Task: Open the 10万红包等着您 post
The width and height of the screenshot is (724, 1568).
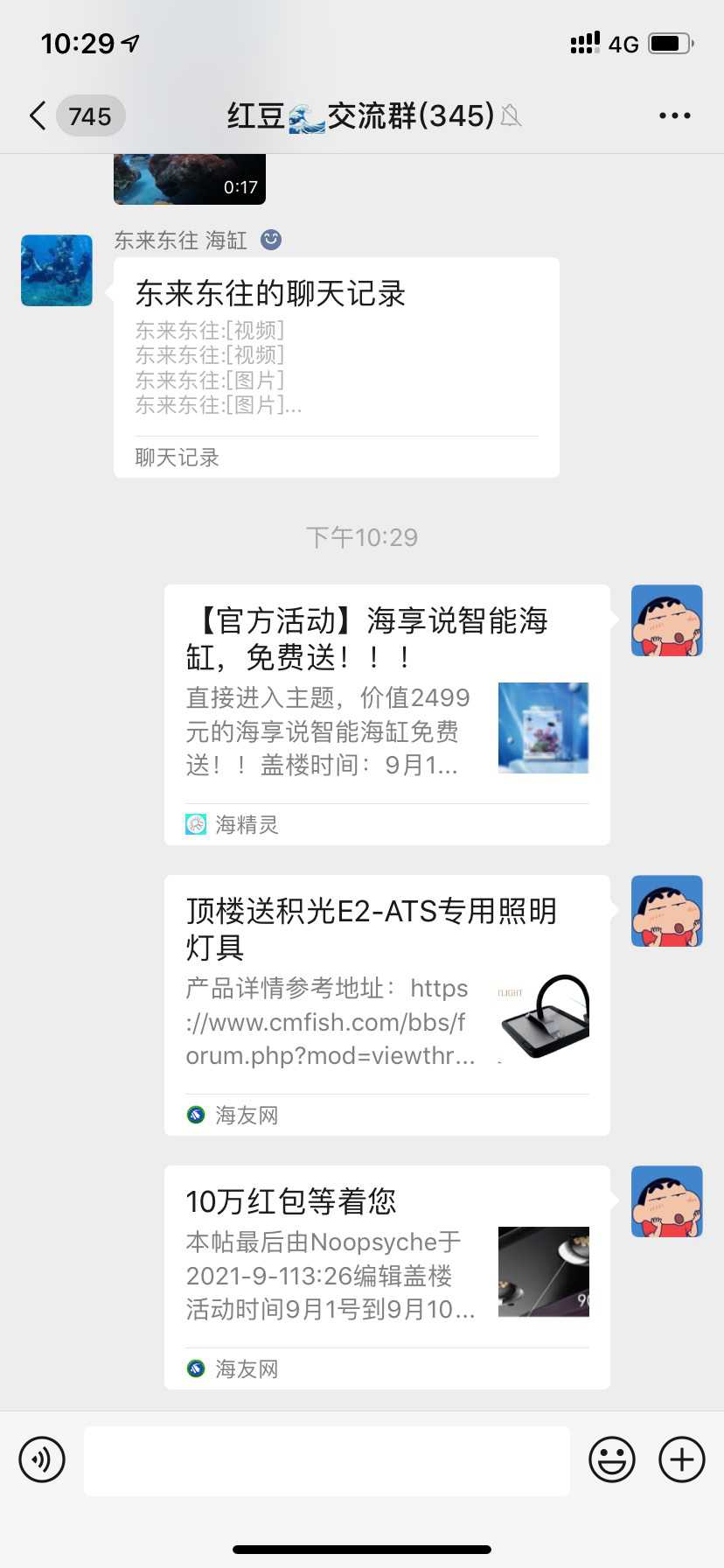Action: coord(386,1276)
